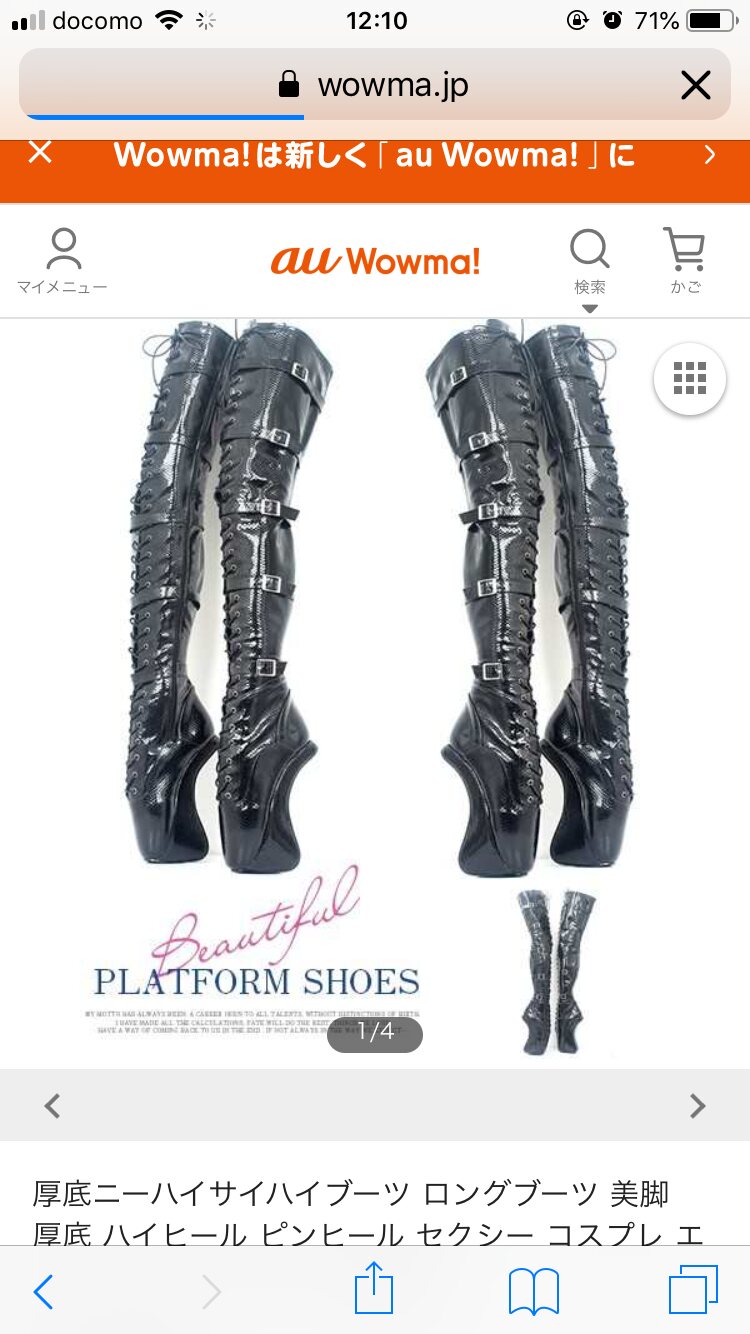Tap the wowma.jp address bar
The width and height of the screenshot is (750, 1334).
[375, 86]
